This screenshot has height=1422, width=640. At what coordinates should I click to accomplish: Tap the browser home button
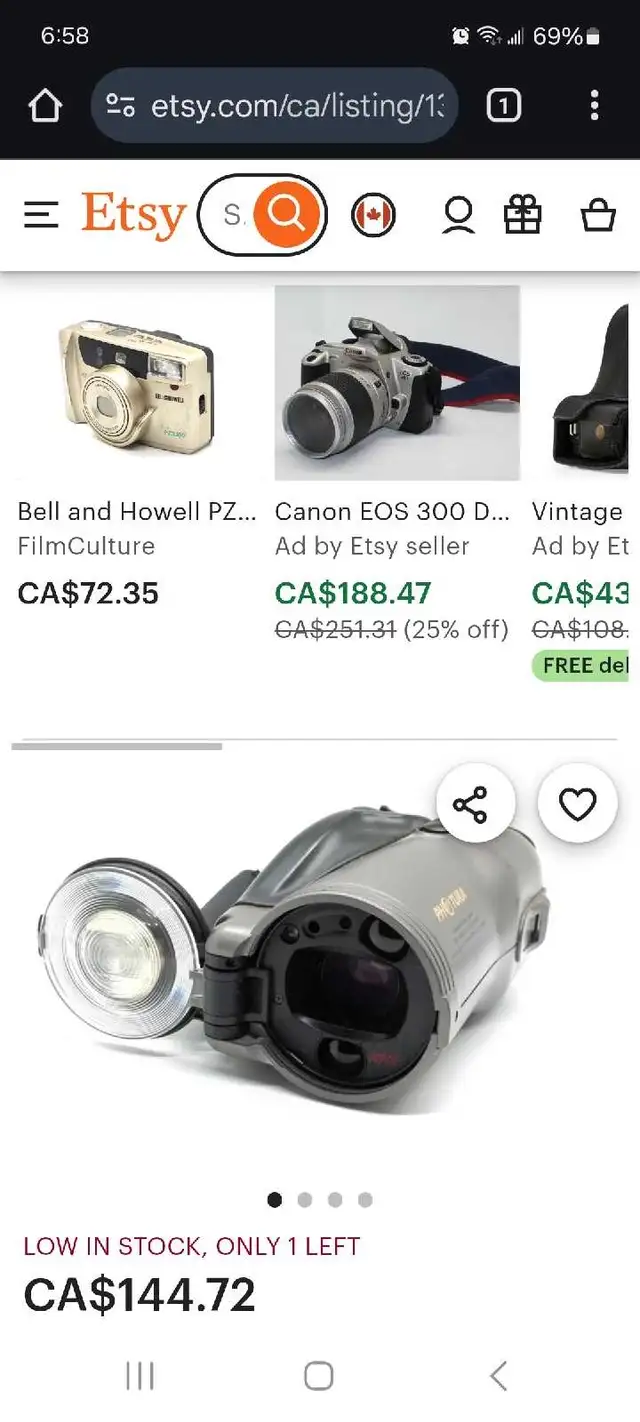pyautogui.click(x=45, y=106)
